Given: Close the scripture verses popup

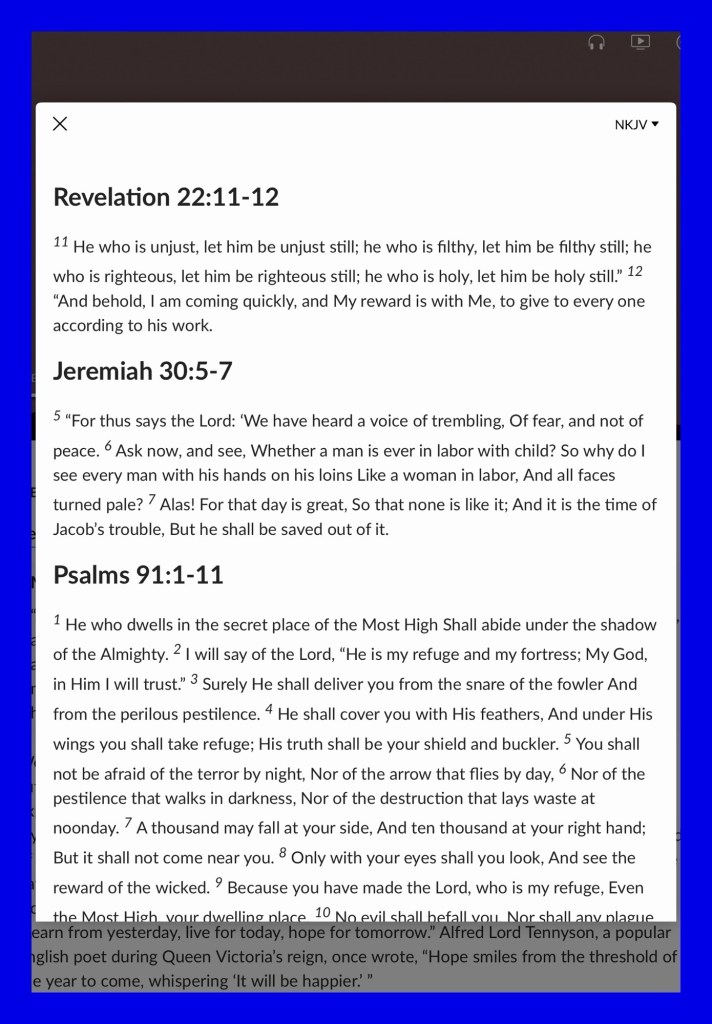Looking at the screenshot, I should tap(60, 124).
